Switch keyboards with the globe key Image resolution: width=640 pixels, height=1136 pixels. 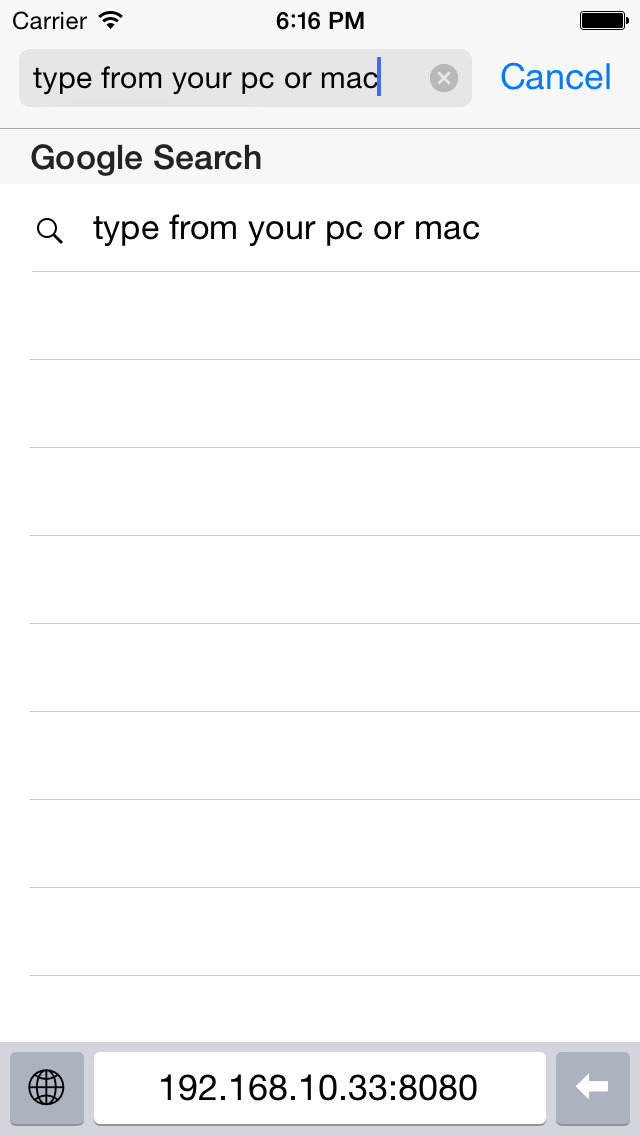point(47,1087)
